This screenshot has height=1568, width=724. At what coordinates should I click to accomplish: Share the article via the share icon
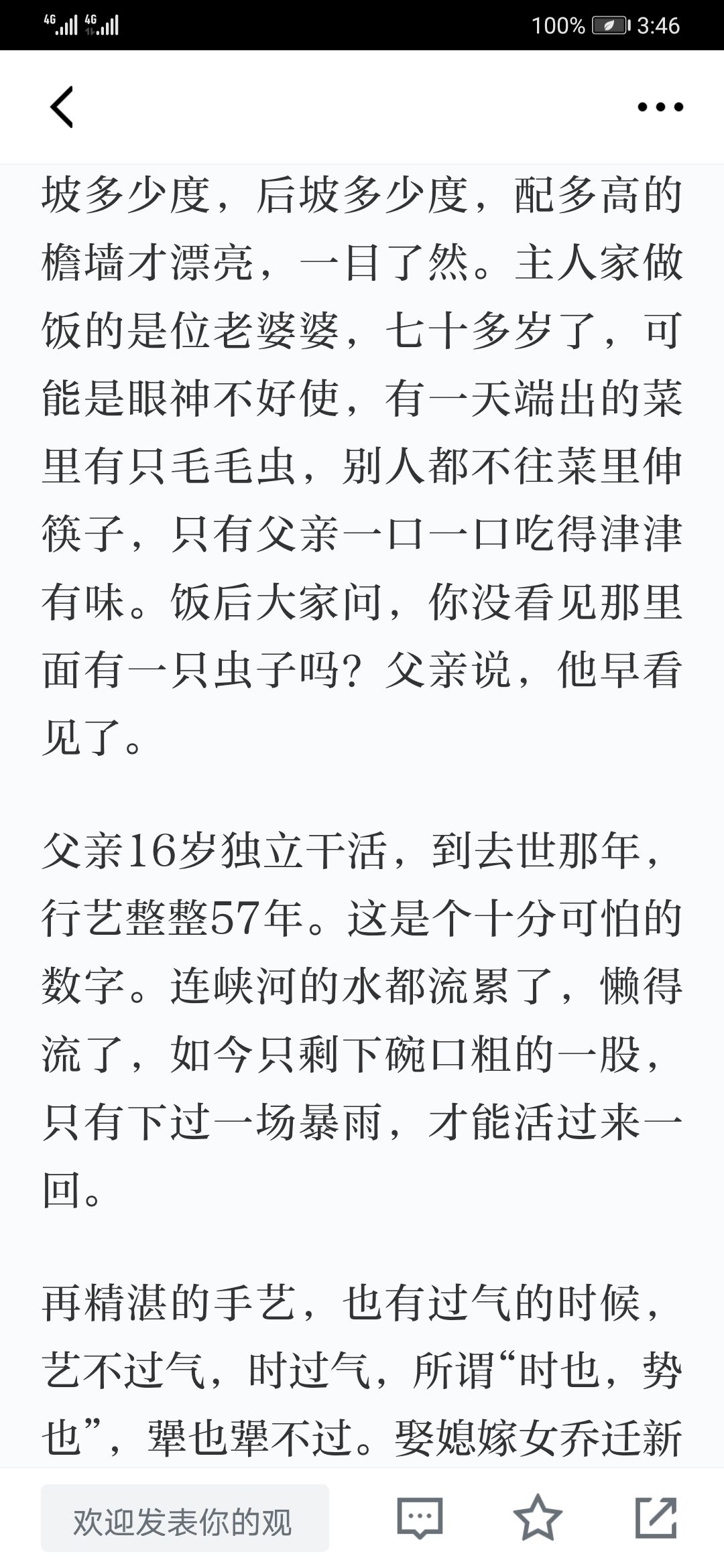point(656,1517)
